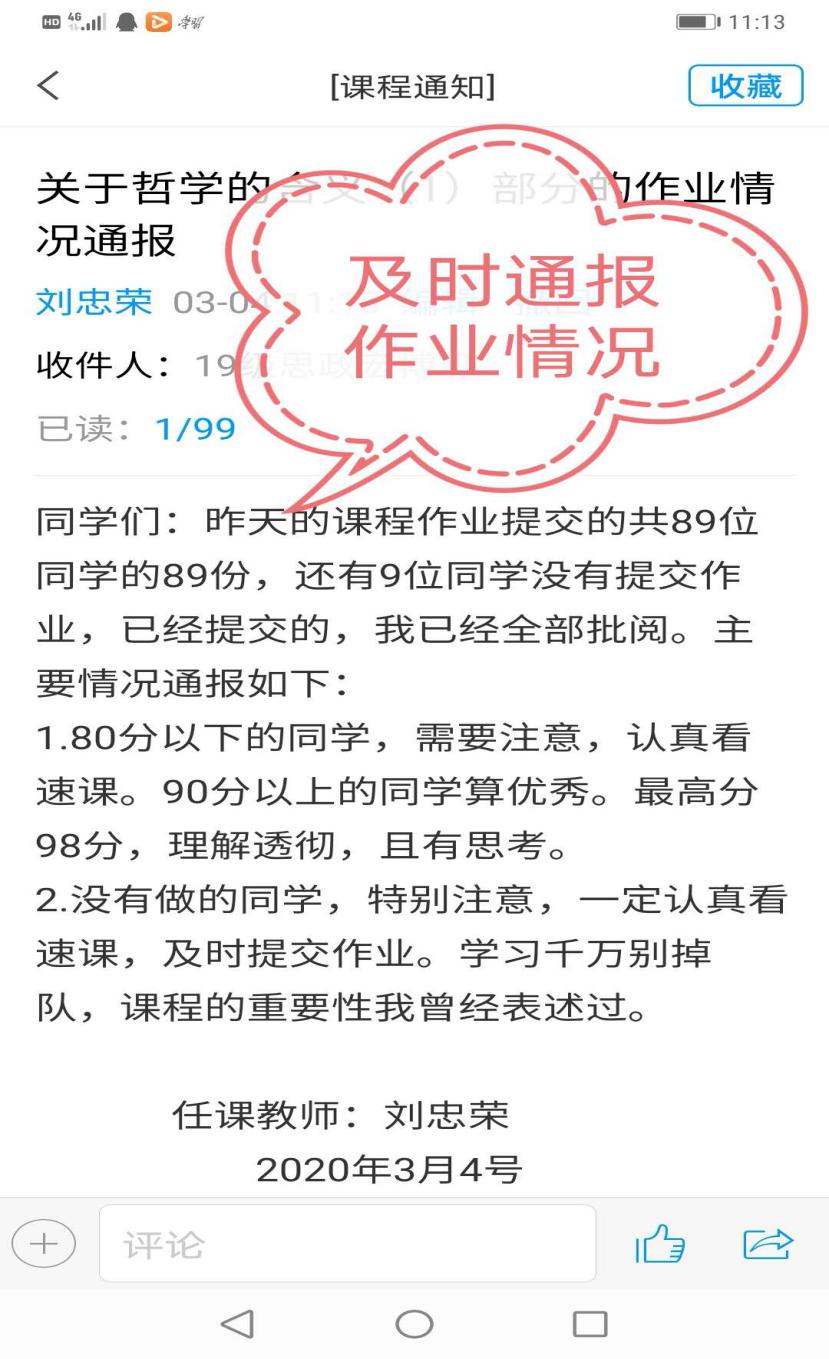Open the plus attachment icon
Screen dimensions: 829x1359
(44, 1244)
